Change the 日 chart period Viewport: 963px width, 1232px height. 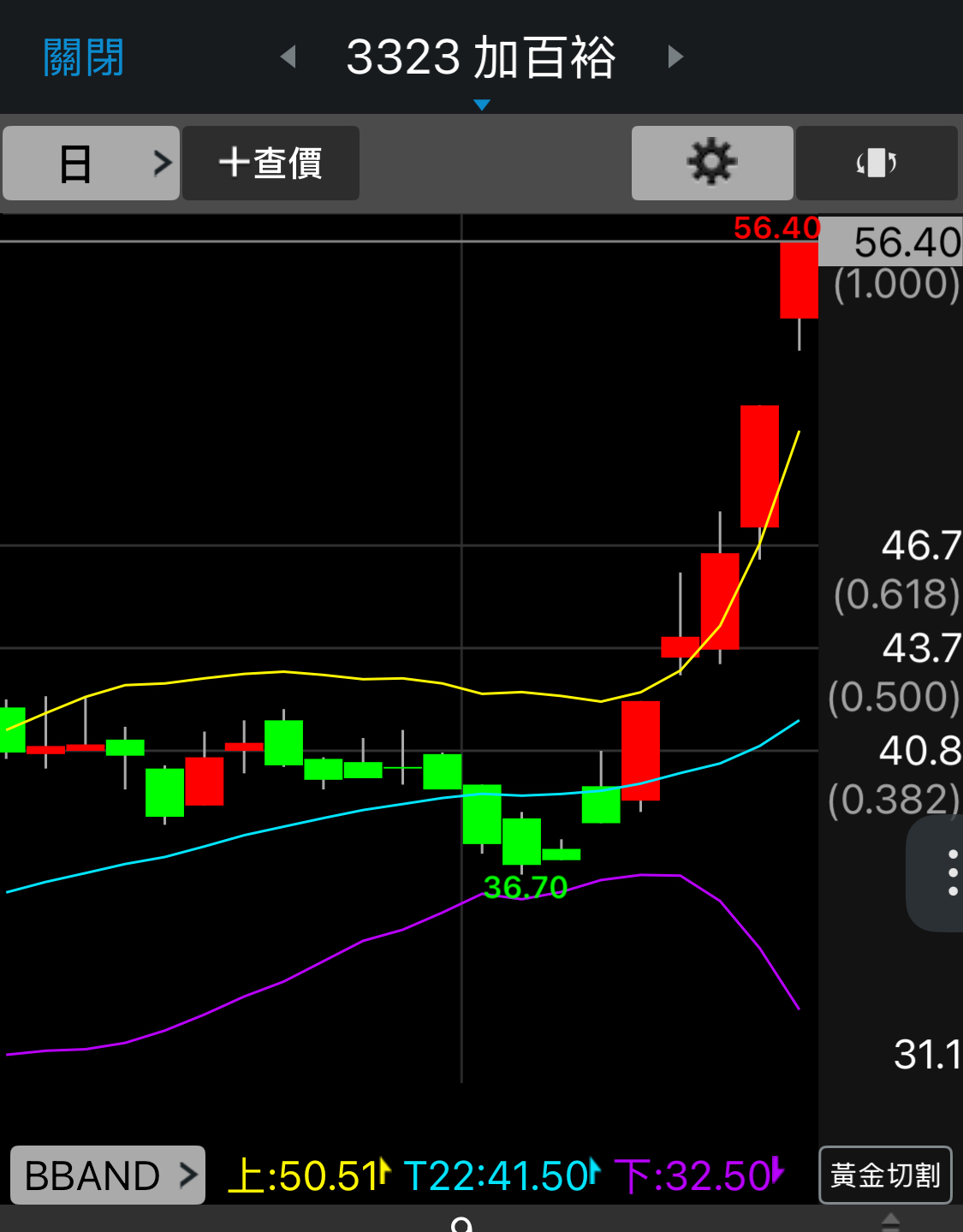91,163
